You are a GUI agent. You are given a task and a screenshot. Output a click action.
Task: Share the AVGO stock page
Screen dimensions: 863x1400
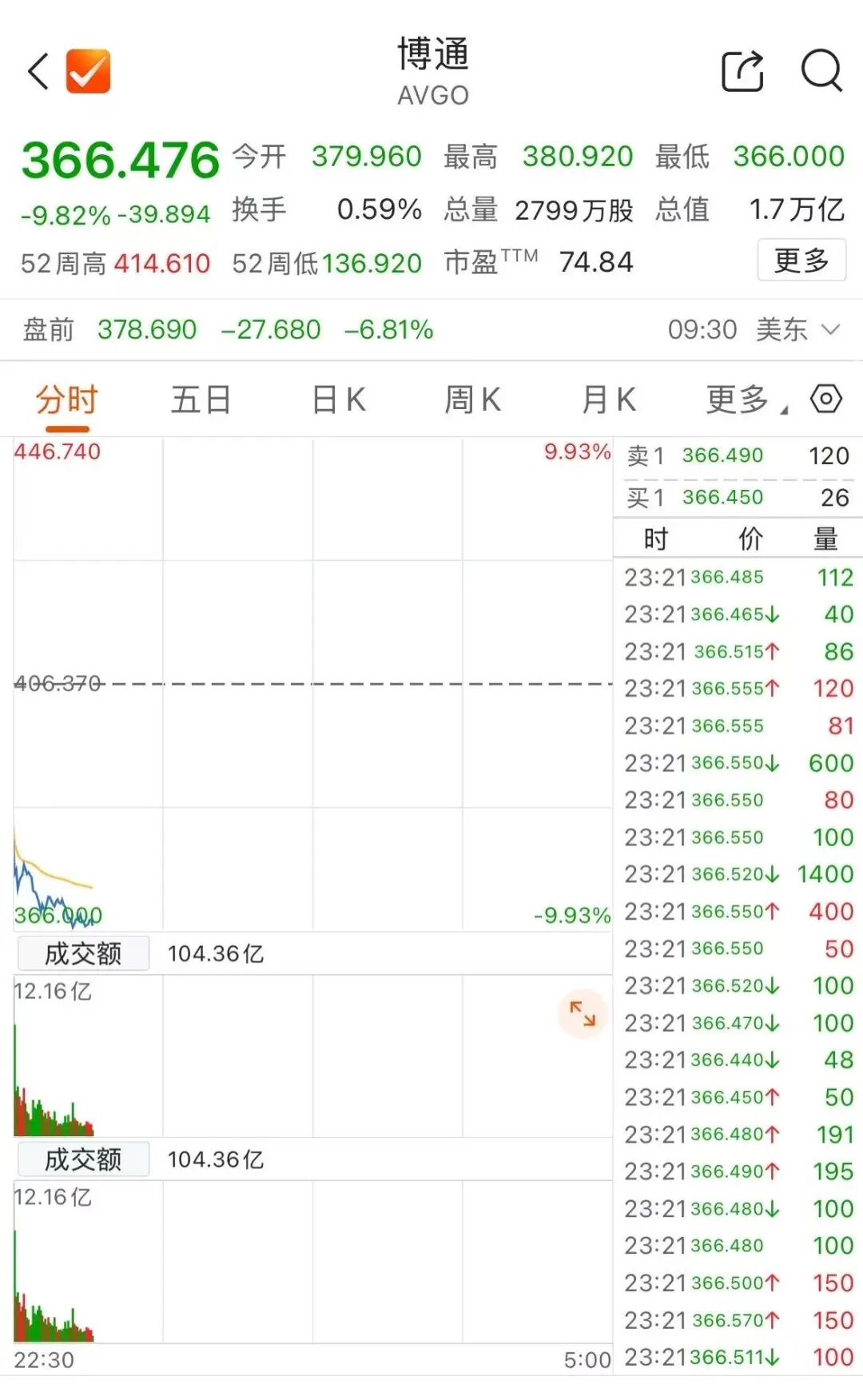[x=742, y=72]
